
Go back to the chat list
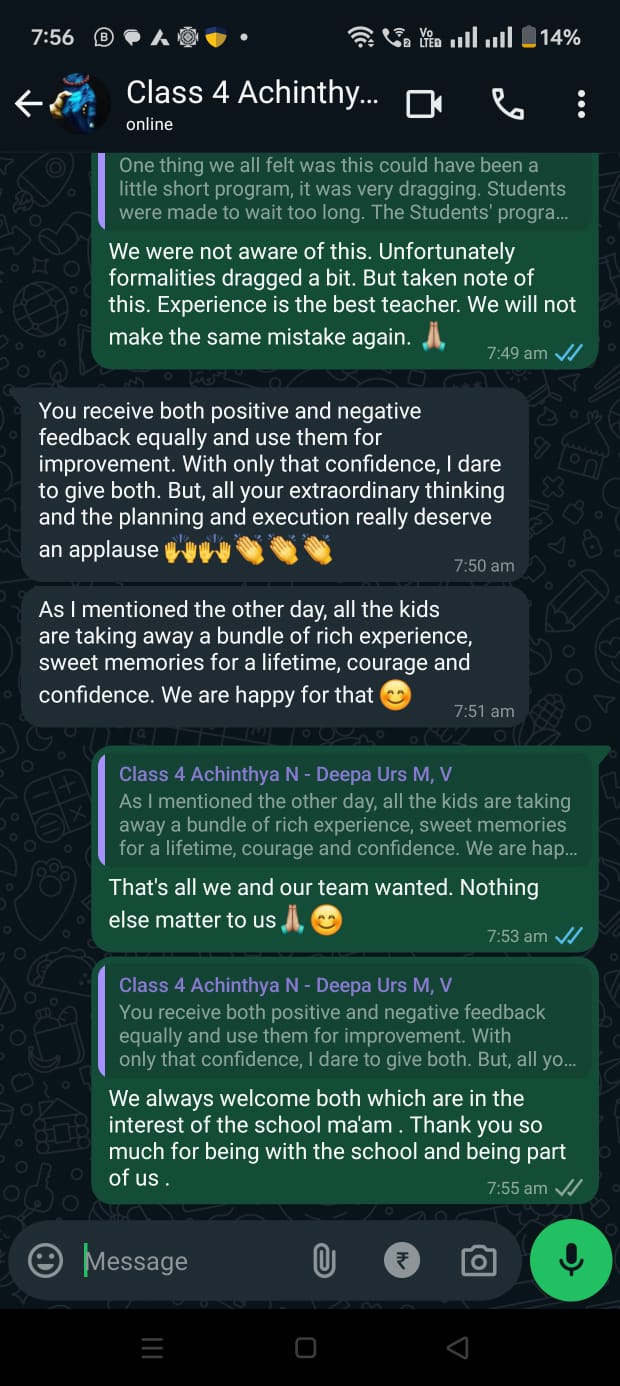tap(28, 104)
